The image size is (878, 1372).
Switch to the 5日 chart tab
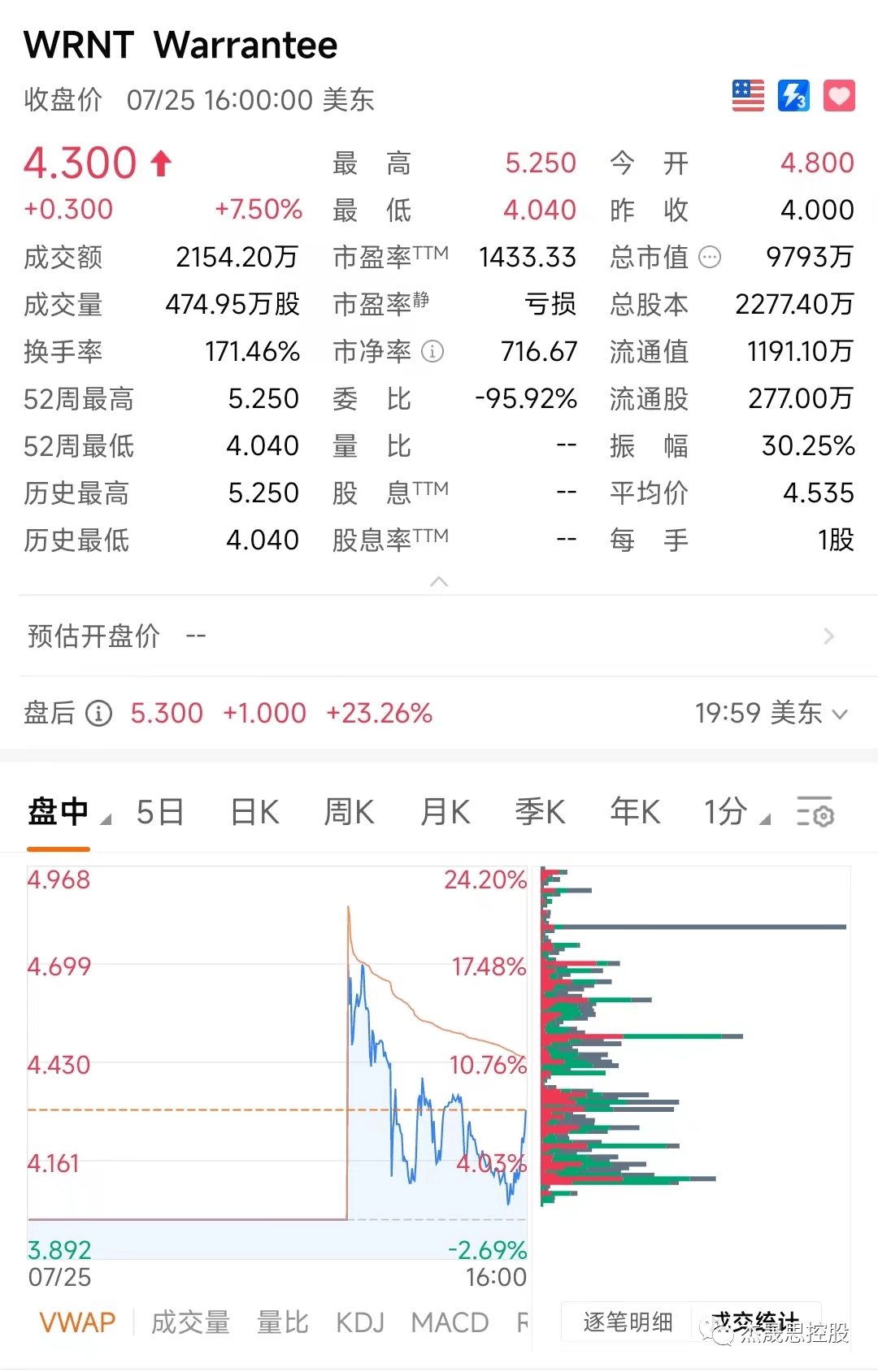tap(159, 812)
